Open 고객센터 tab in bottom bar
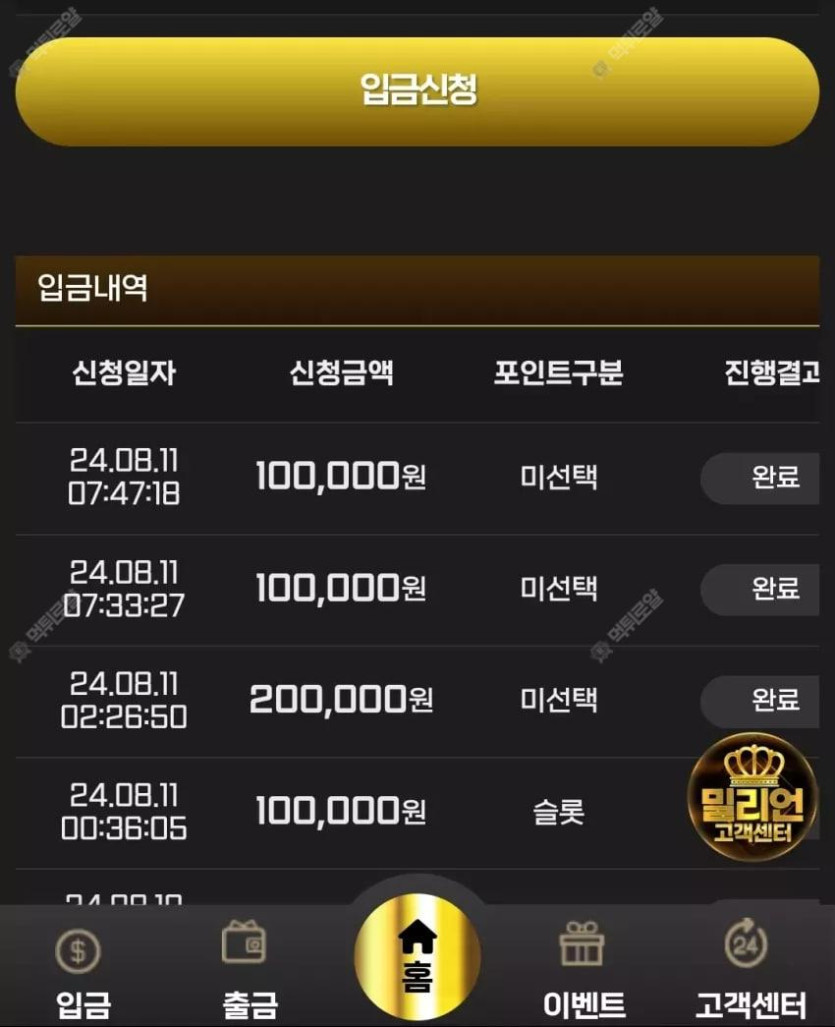The width and height of the screenshot is (835, 1027). tap(749, 972)
